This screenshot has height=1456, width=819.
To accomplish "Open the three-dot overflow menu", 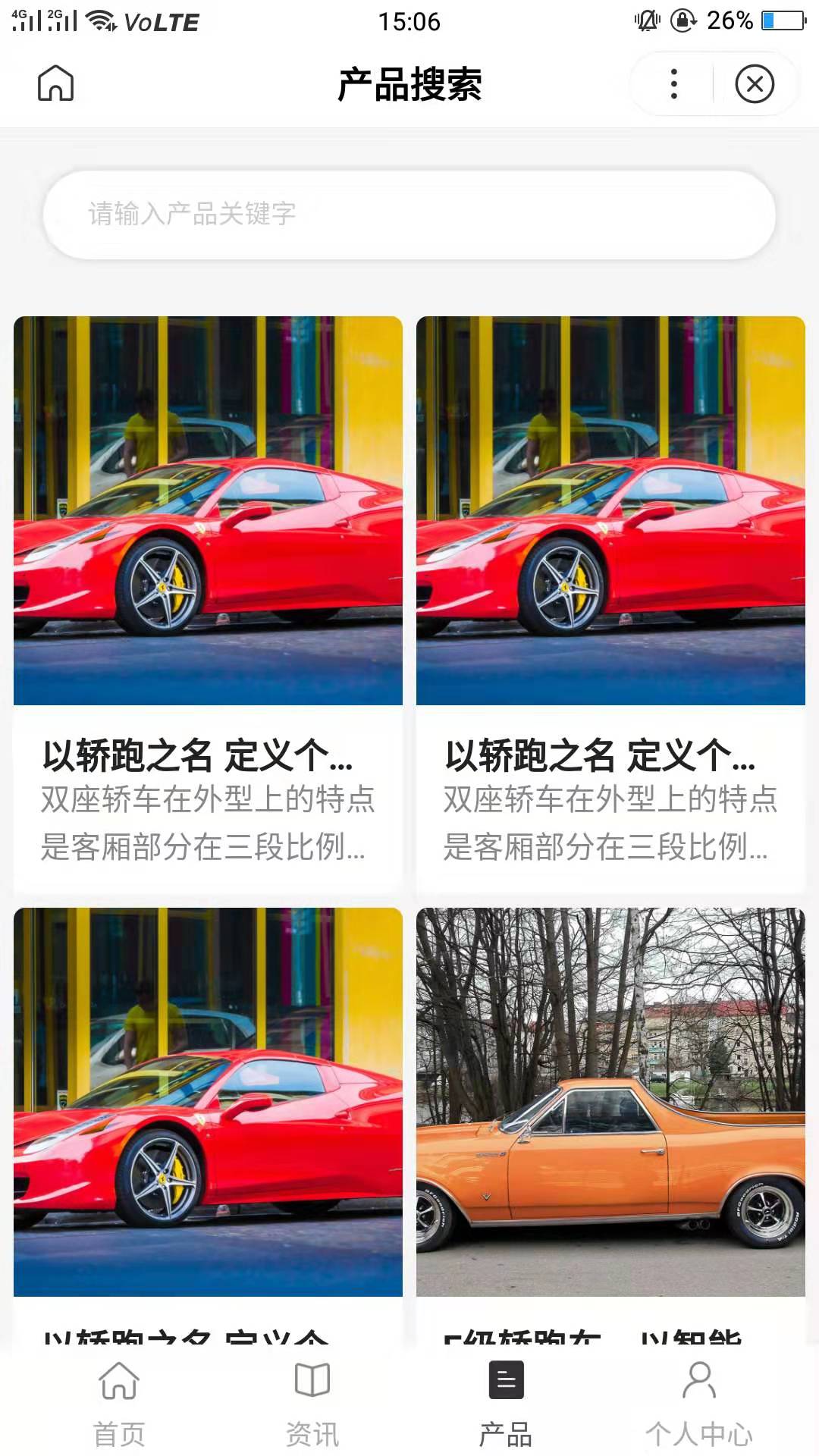I will [673, 83].
